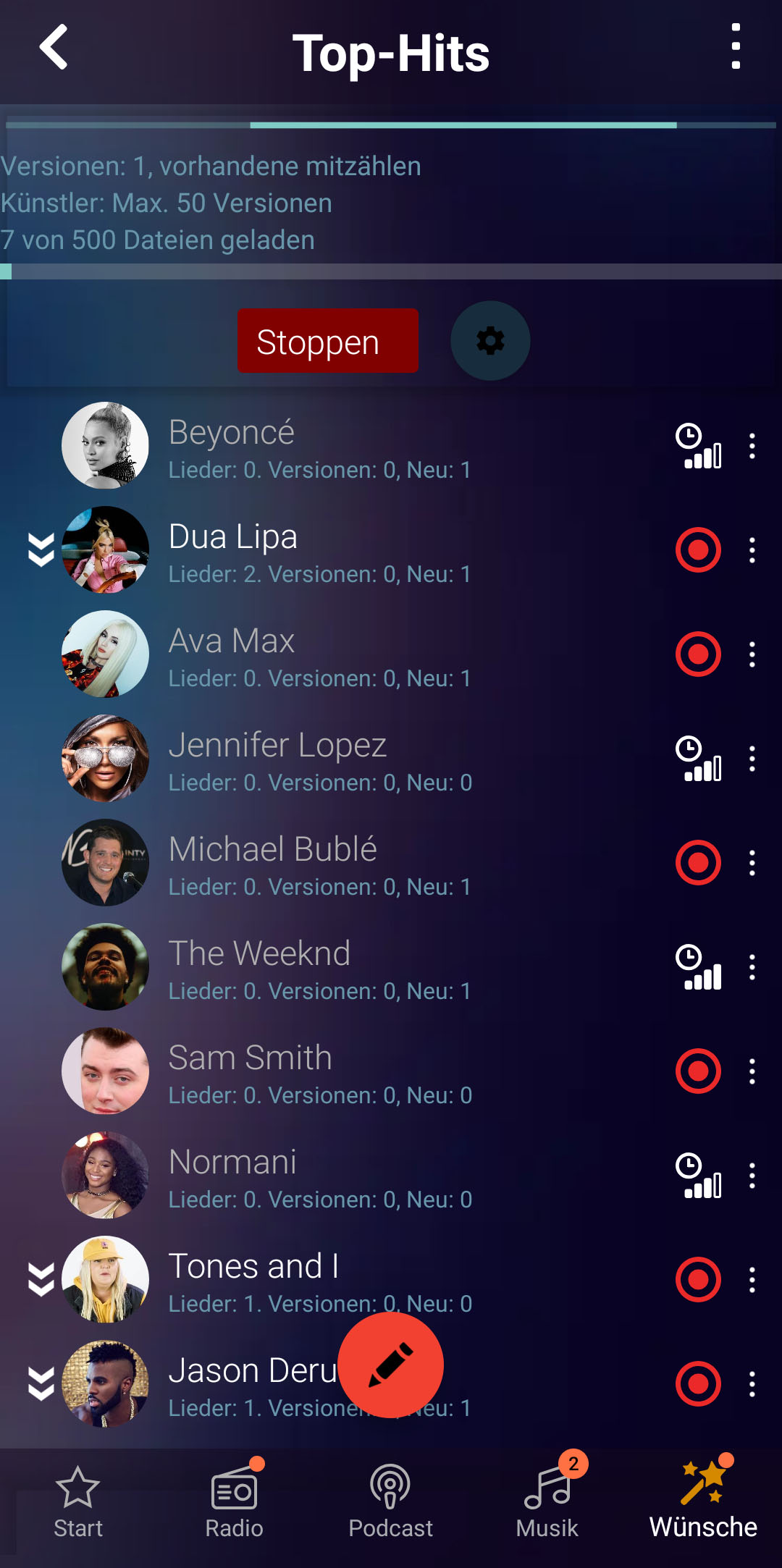Switch to the Radio tab
Viewport: 782px width, 1568px height.
coord(234,1503)
